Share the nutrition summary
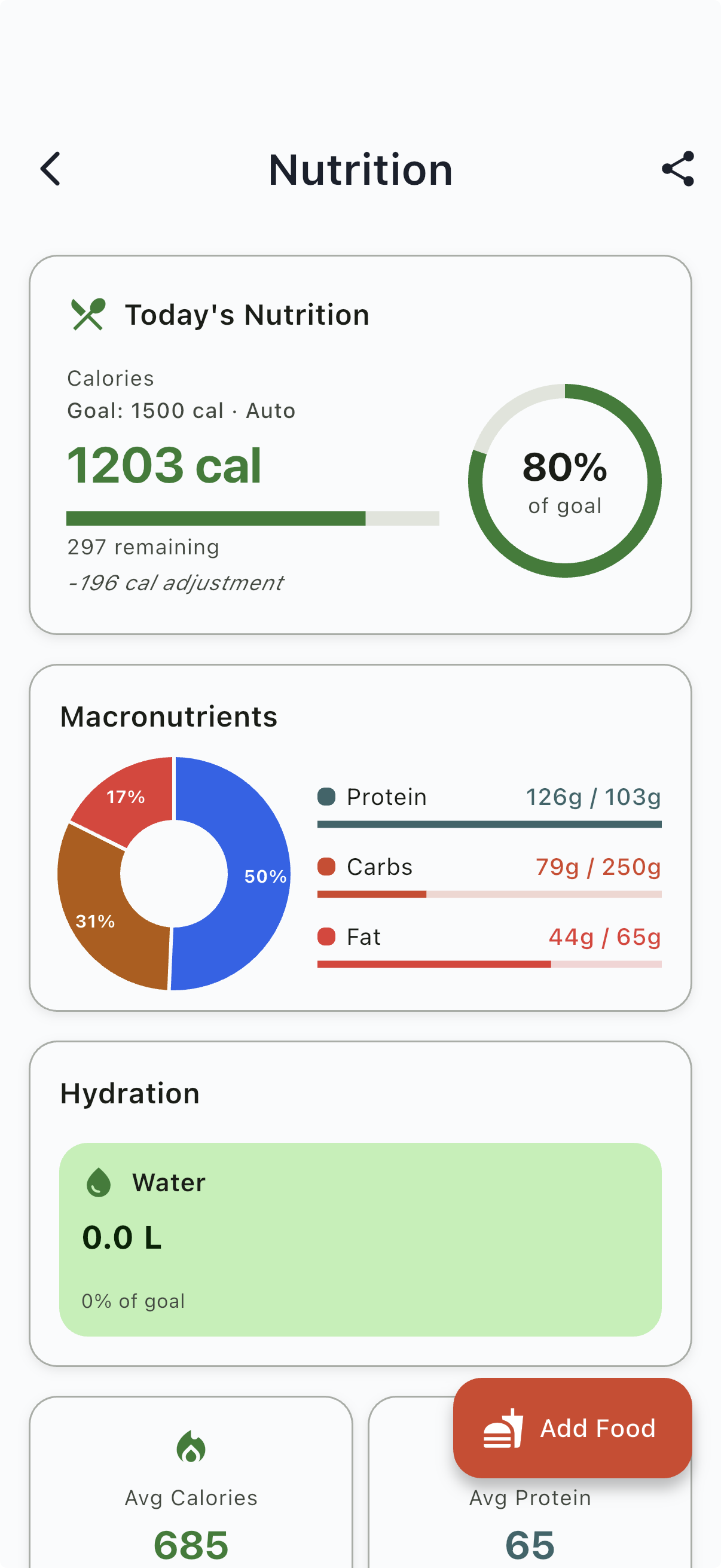This screenshot has width=721, height=1568. 678,169
